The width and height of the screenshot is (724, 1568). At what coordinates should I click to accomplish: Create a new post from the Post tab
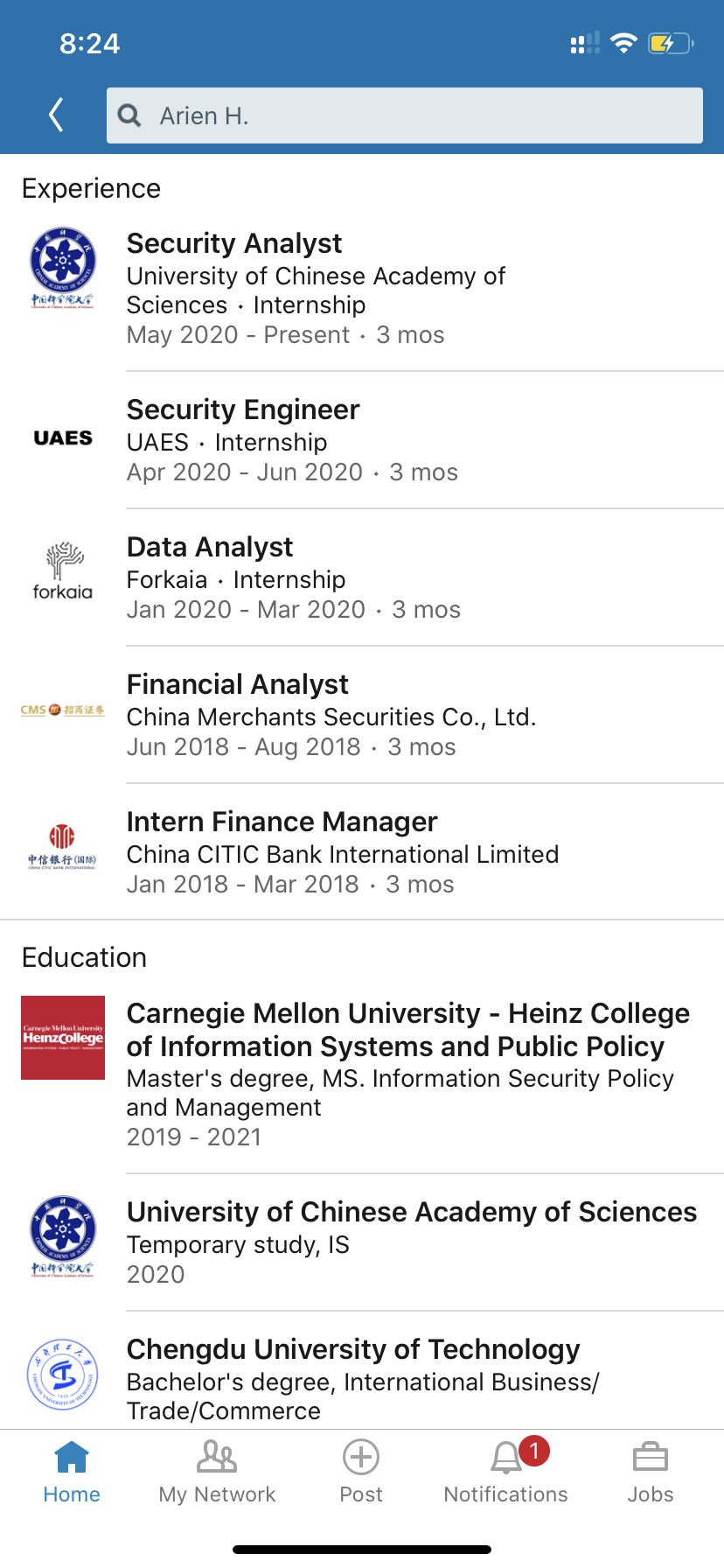point(361,1472)
